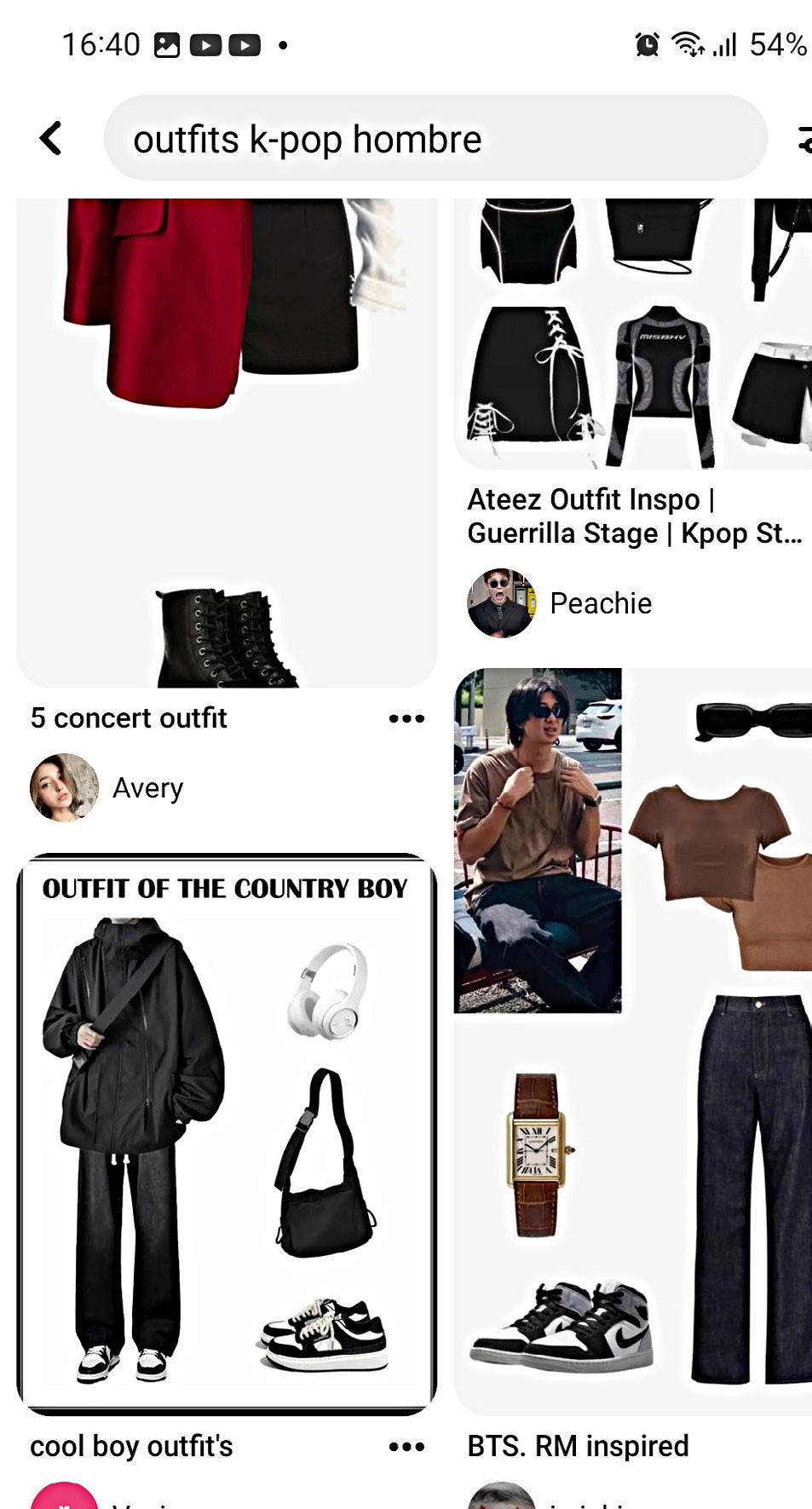The image size is (812, 1509).
Task: Open more options for 5 concert outfit
Action: (x=406, y=718)
